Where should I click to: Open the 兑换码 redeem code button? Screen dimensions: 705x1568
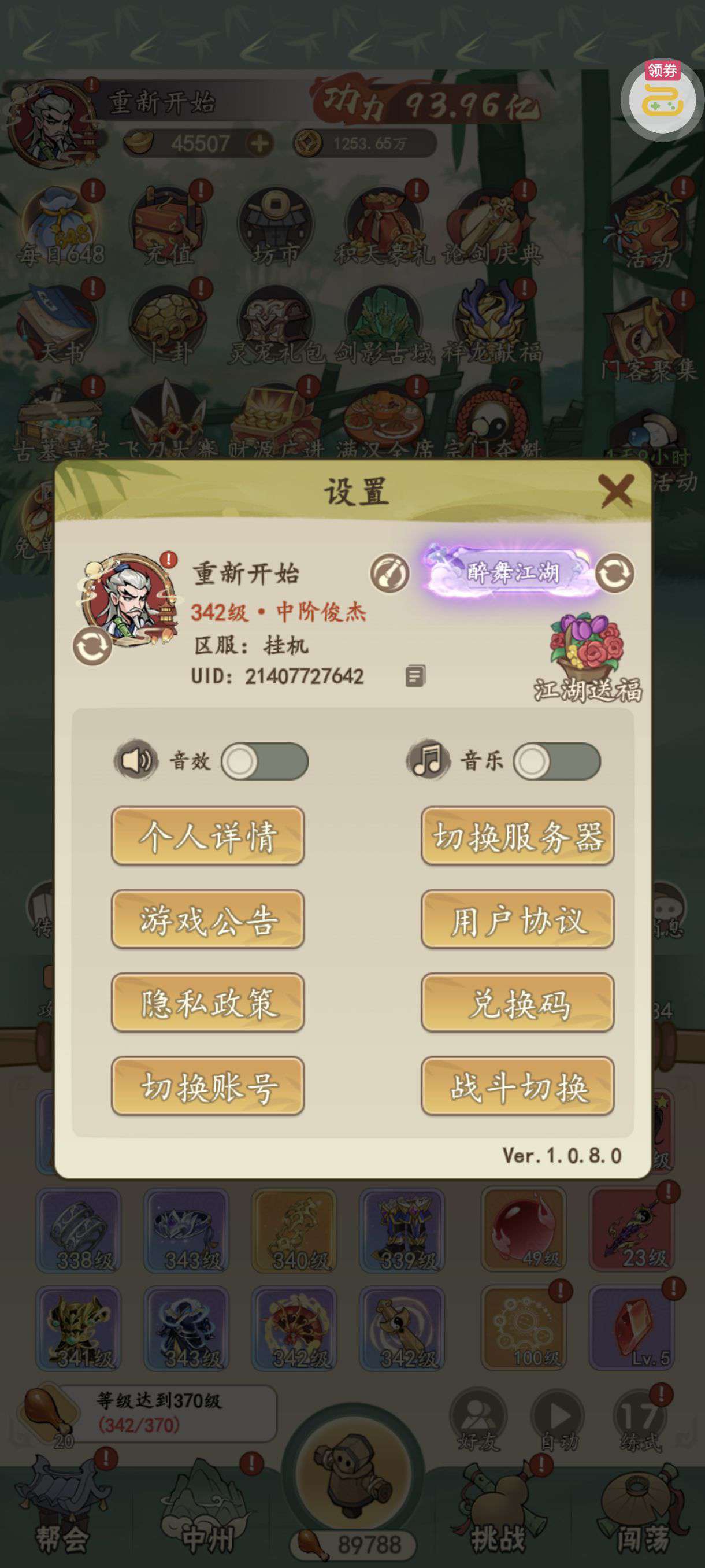click(x=518, y=1003)
